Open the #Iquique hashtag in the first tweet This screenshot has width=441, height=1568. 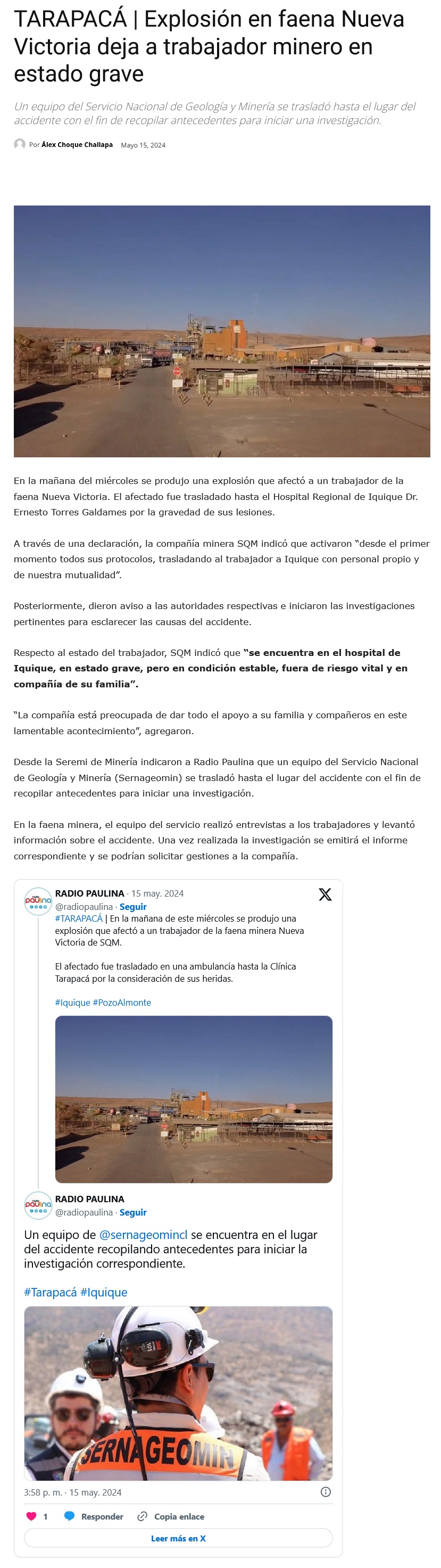72,1003
